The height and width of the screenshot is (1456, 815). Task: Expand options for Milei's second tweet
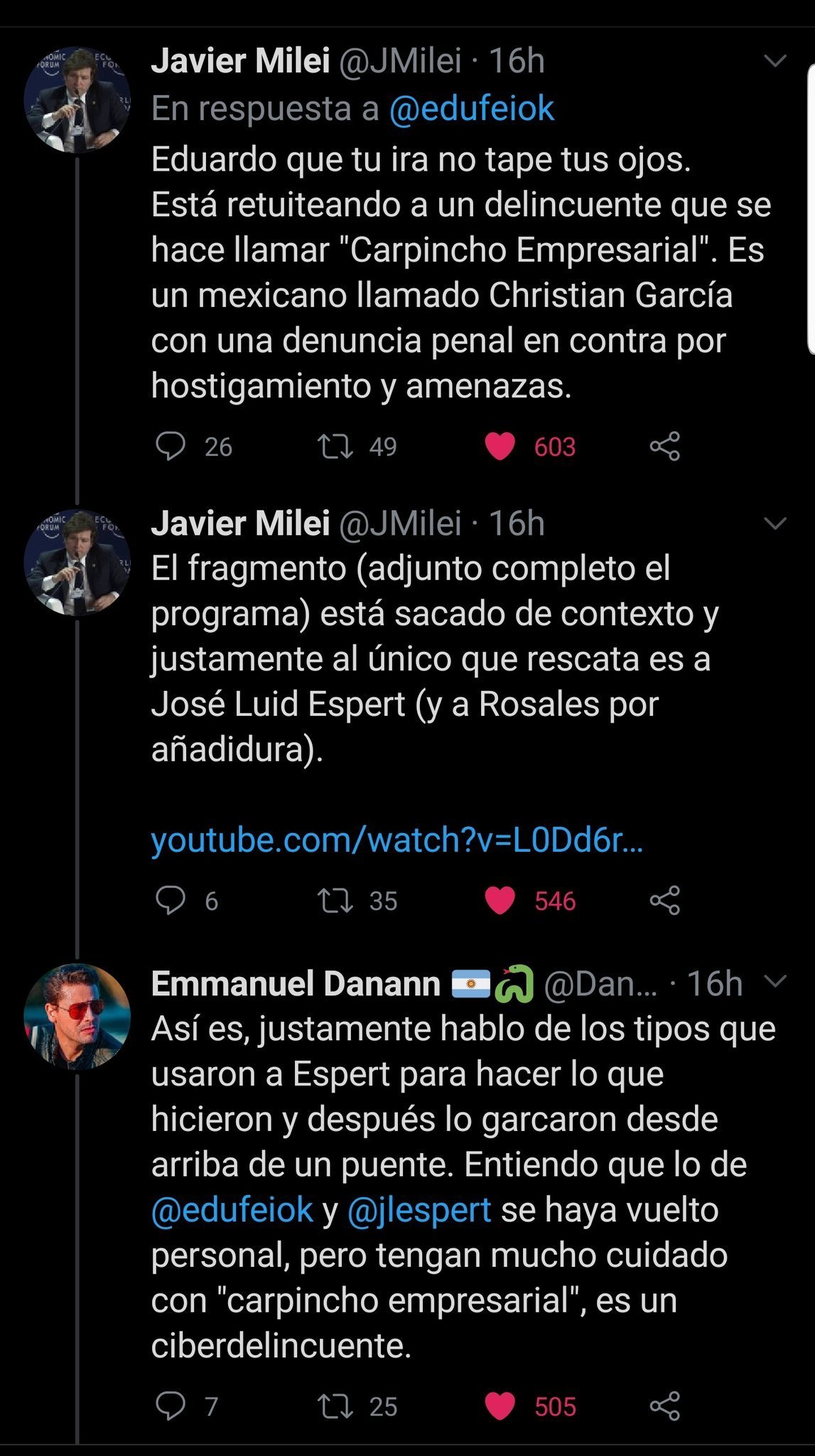[774, 524]
